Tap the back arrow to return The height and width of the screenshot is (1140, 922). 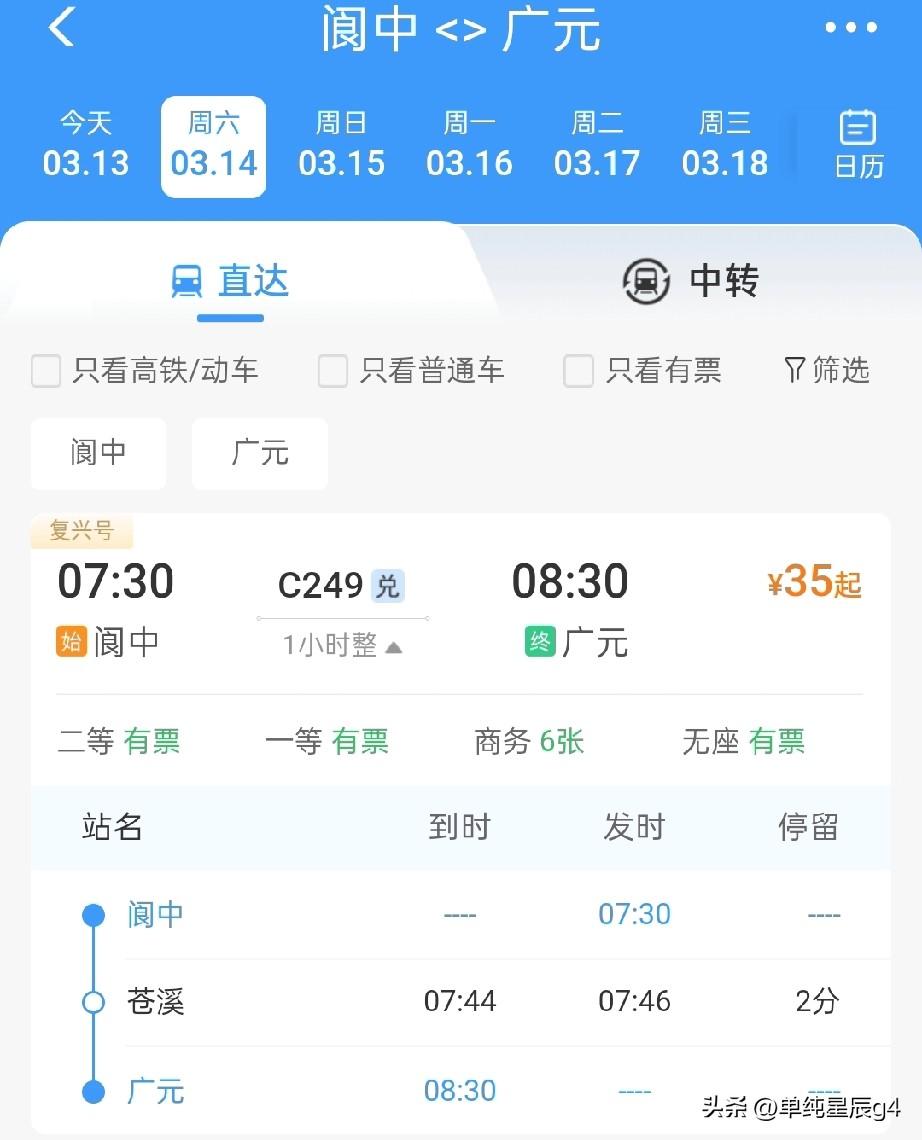62,30
